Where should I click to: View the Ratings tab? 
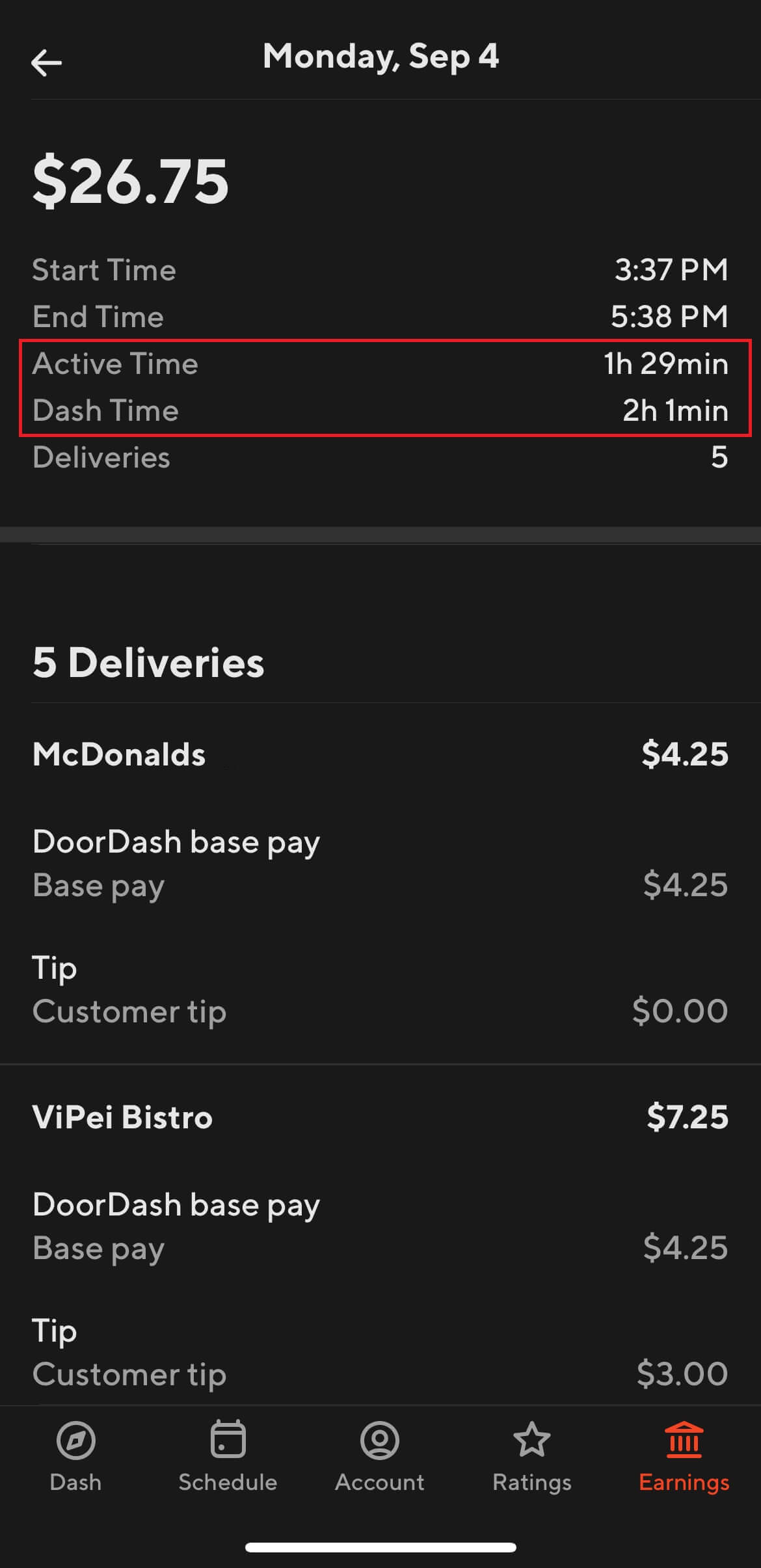coord(532,1455)
